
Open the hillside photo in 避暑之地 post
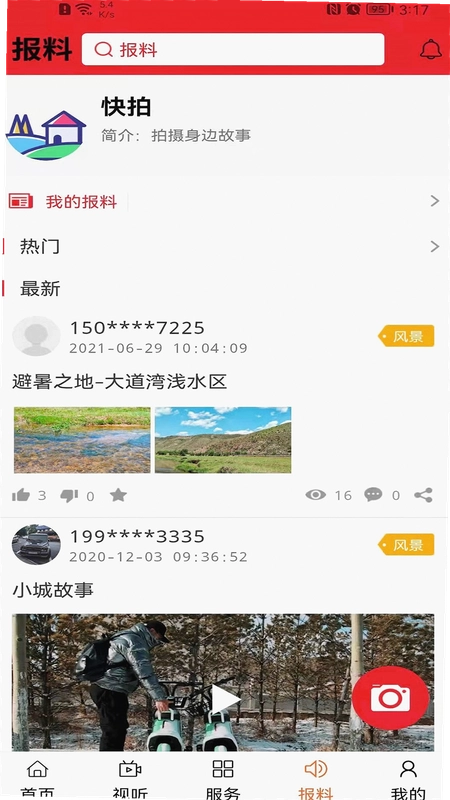[223, 440]
